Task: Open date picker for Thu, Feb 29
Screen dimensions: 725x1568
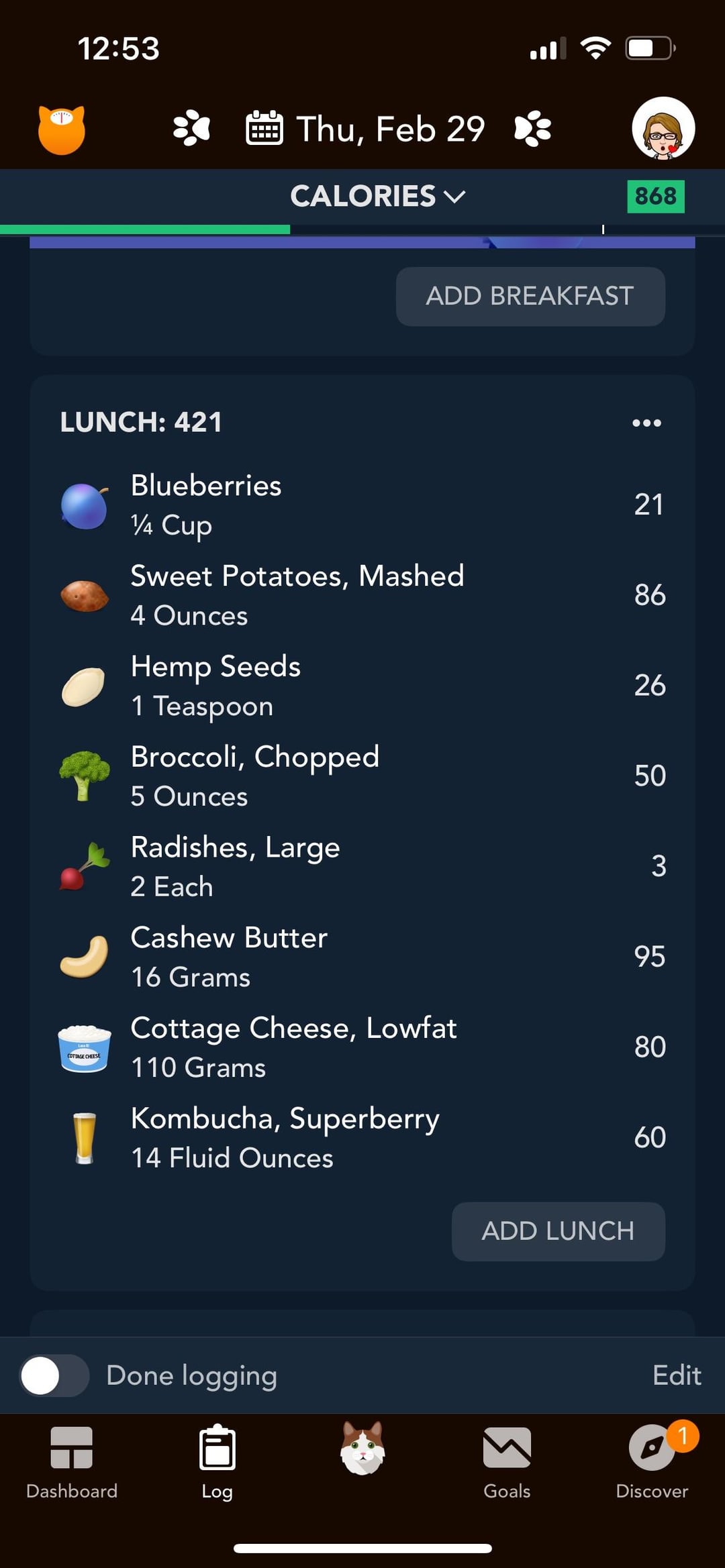Action: coord(366,129)
